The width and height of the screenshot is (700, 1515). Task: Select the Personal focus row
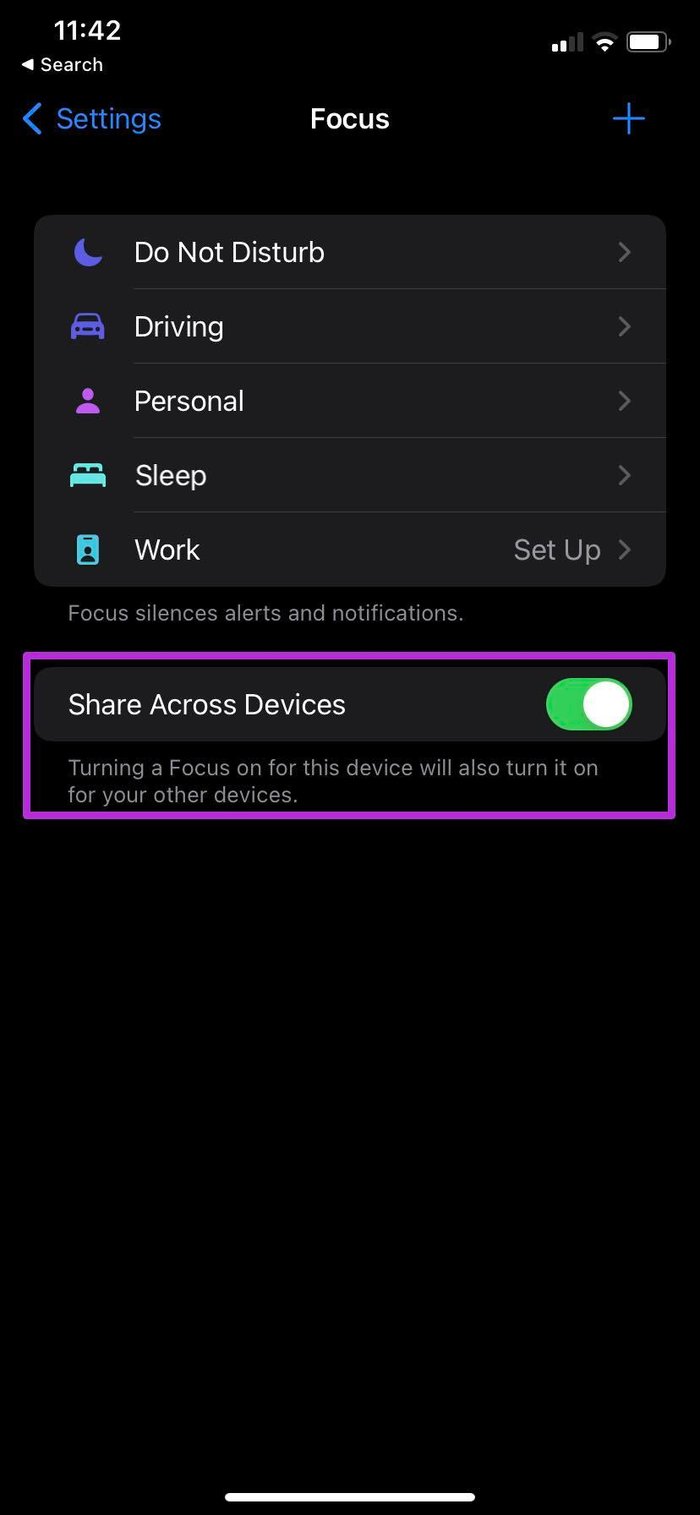pos(350,401)
